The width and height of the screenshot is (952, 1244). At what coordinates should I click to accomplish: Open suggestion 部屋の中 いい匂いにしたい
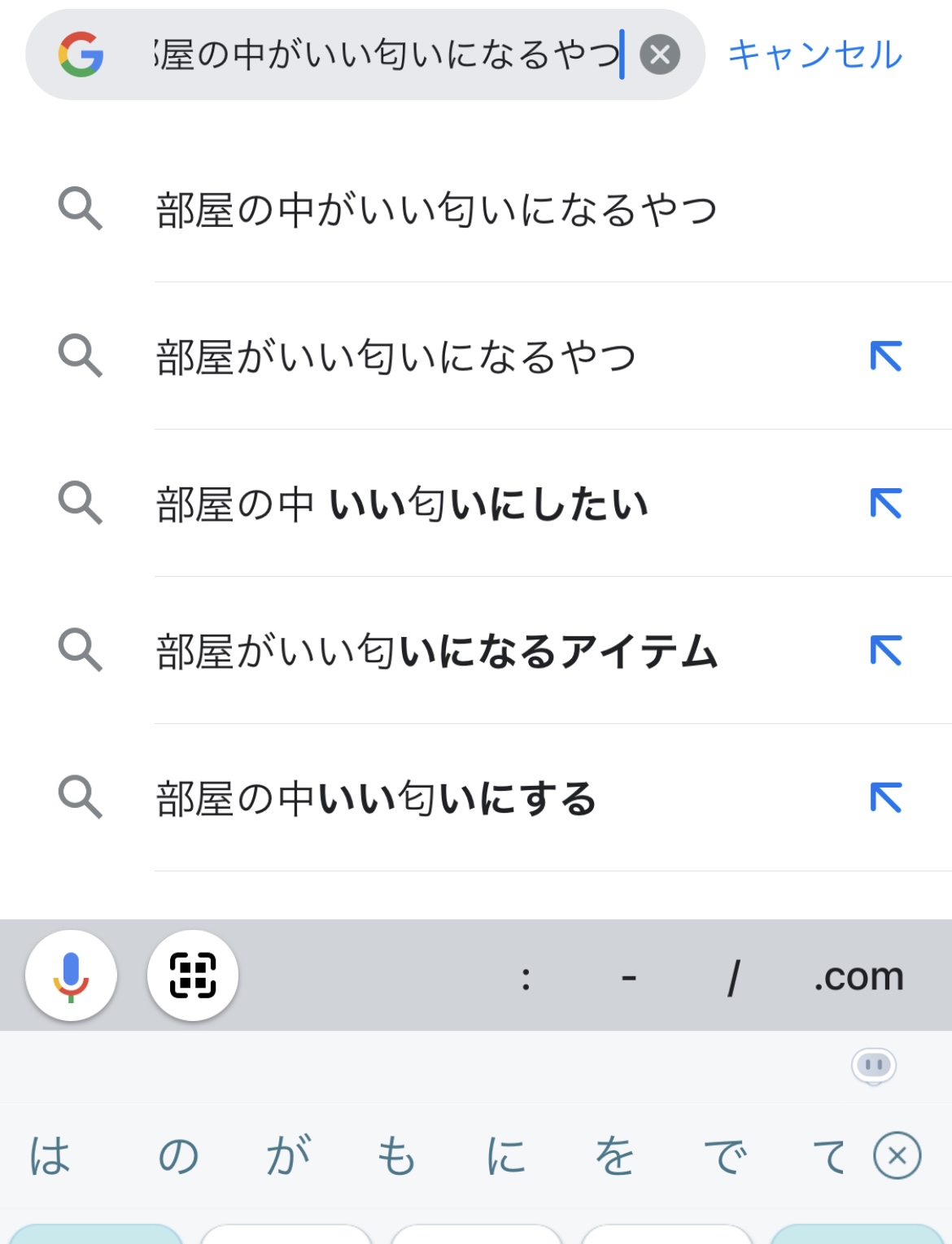tap(402, 504)
